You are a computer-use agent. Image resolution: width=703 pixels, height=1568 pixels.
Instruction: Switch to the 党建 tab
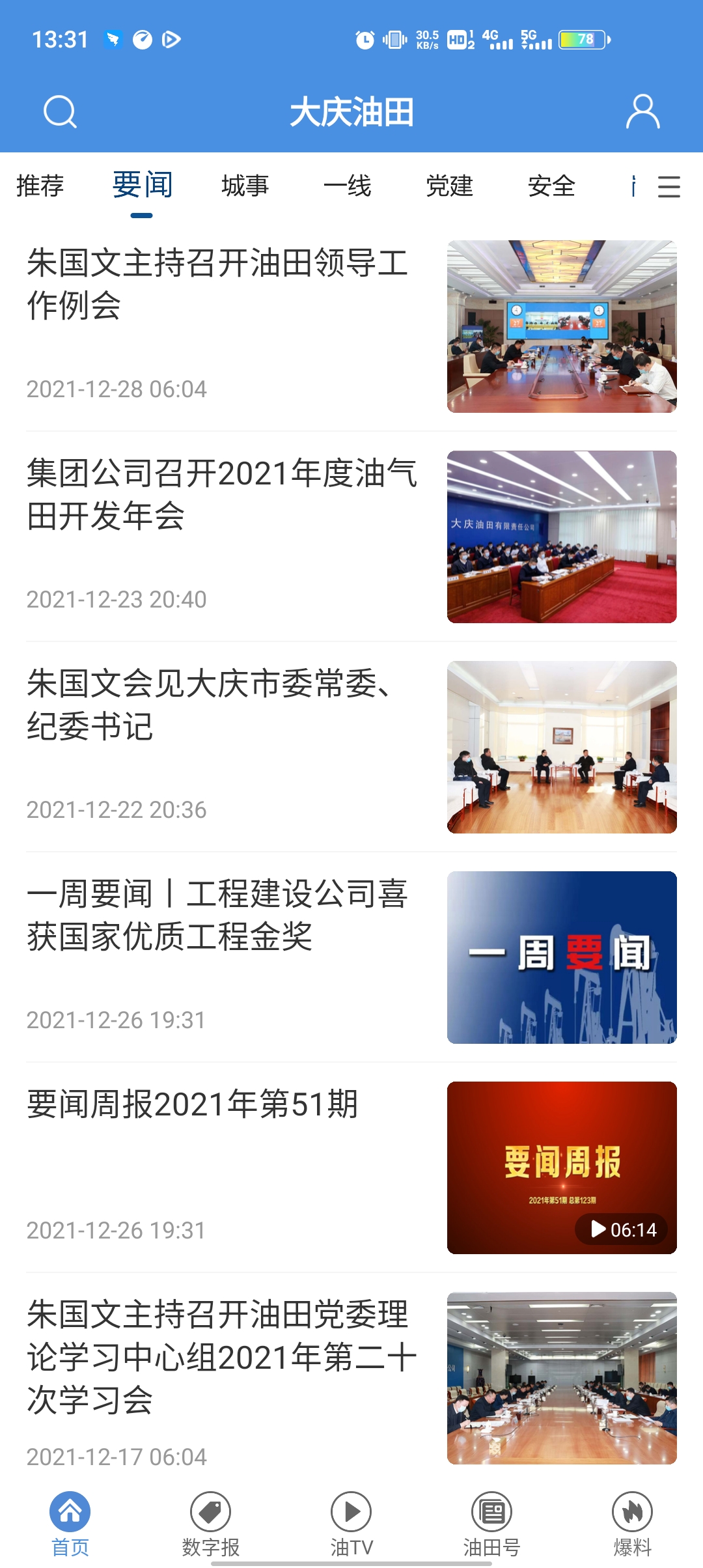click(x=451, y=187)
